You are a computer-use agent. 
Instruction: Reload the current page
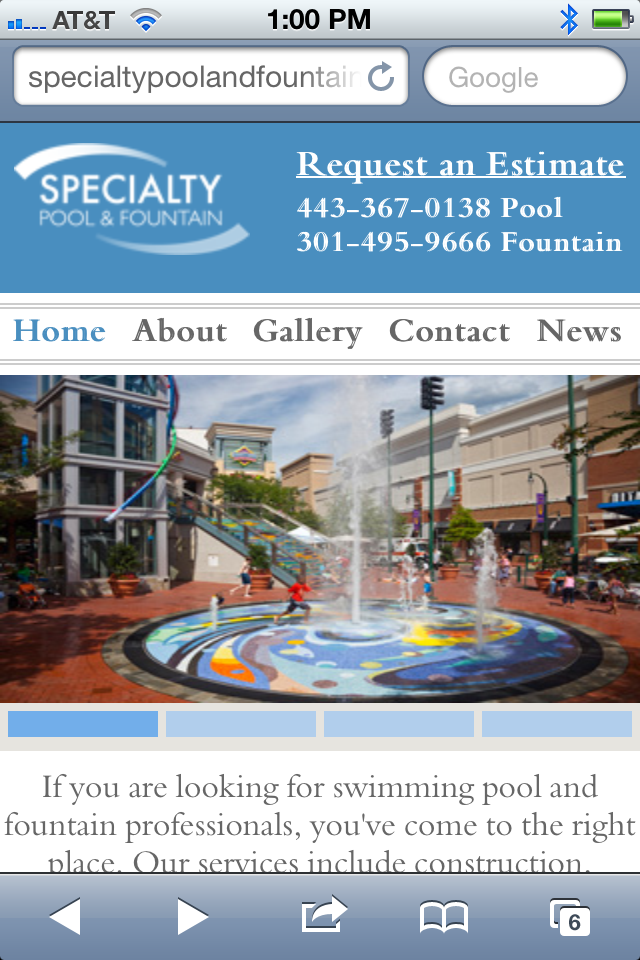(x=381, y=77)
